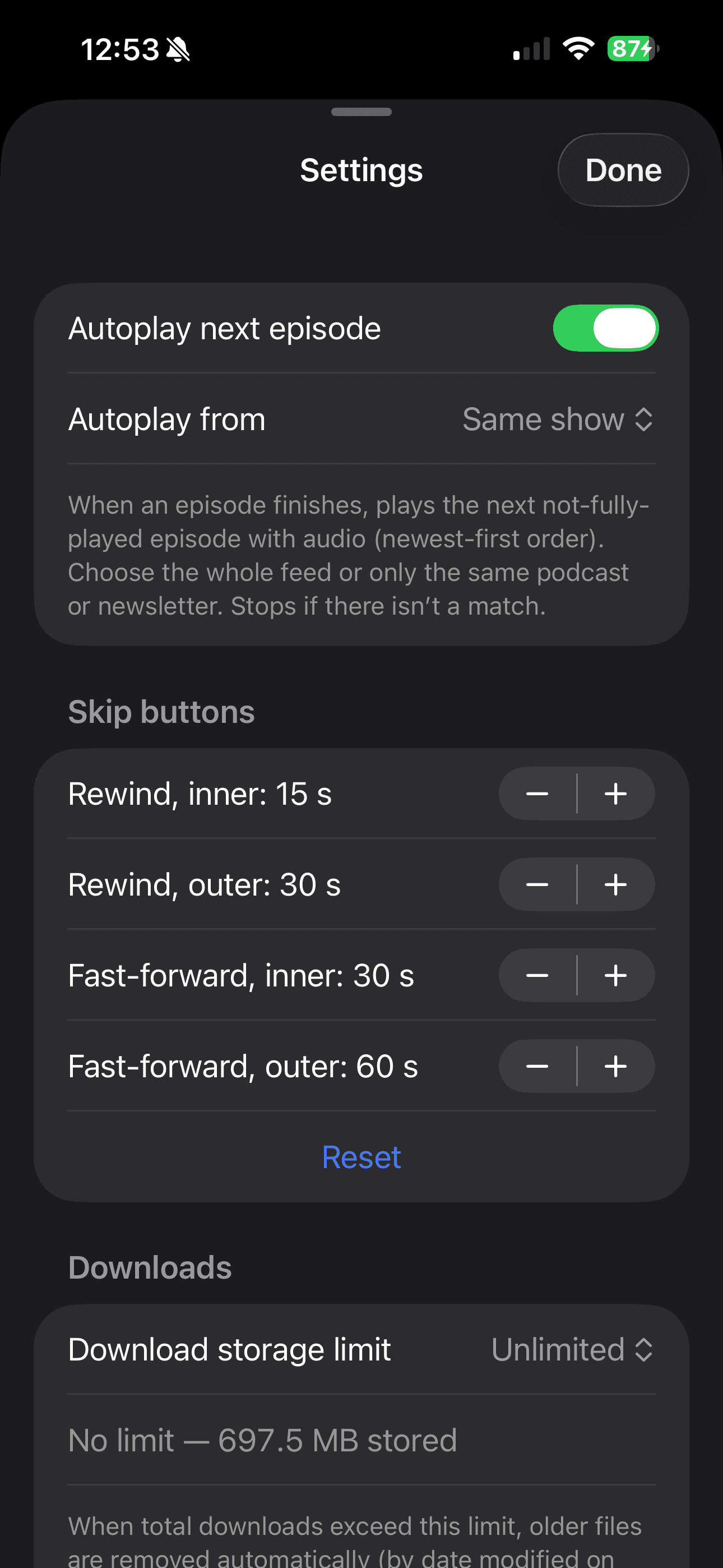This screenshot has height=1568, width=723.
Task: Tap the Skip buttons section header
Action: click(x=161, y=711)
